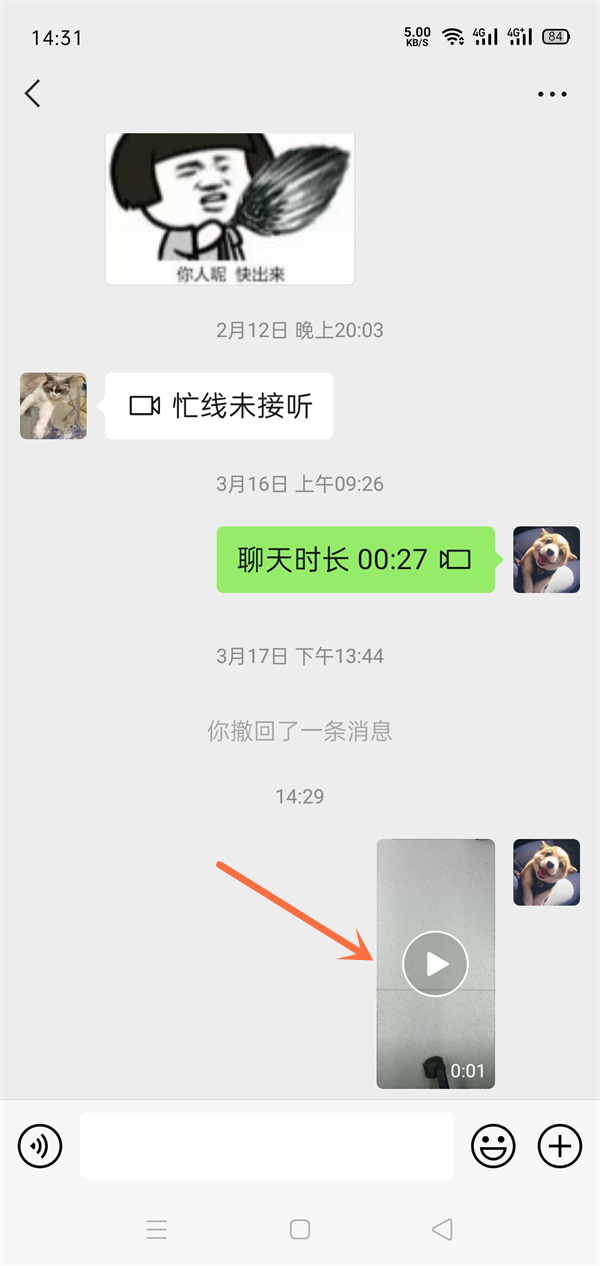Tap the system back triangle
This screenshot has width=600, height=1266.
[x=442, y=1230]
